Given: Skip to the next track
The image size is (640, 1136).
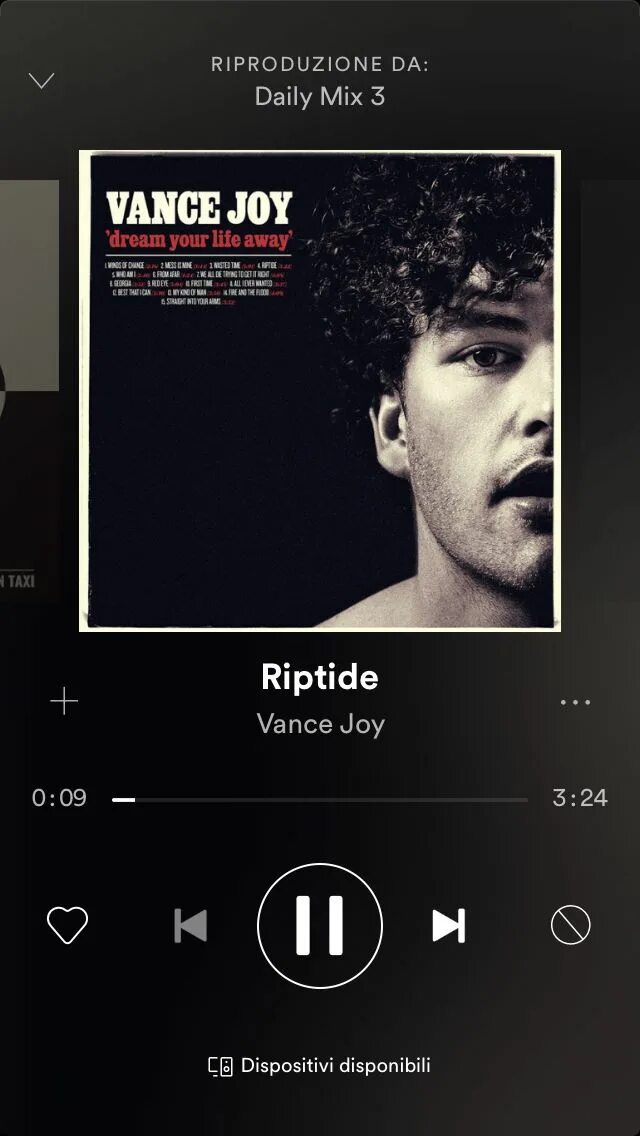Looking at the screenshot, I should [449, 925].
